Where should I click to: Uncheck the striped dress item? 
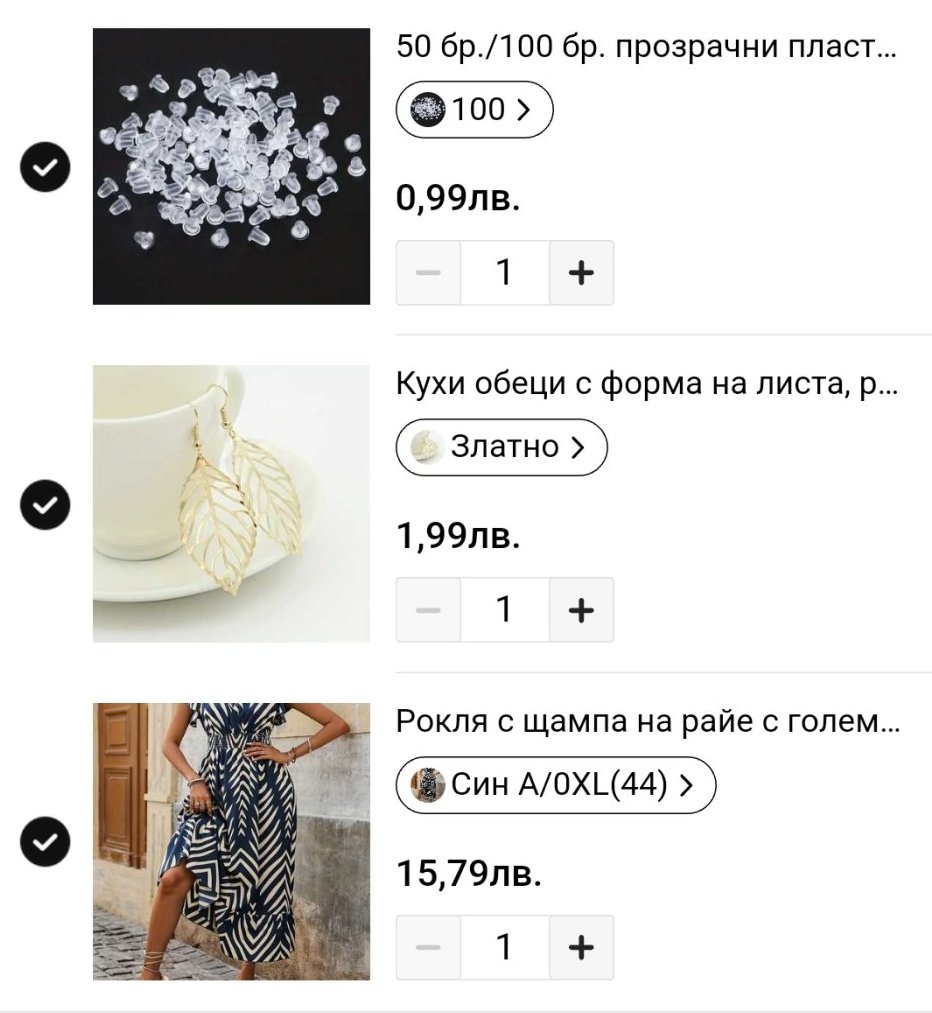[x=45, y=841]
